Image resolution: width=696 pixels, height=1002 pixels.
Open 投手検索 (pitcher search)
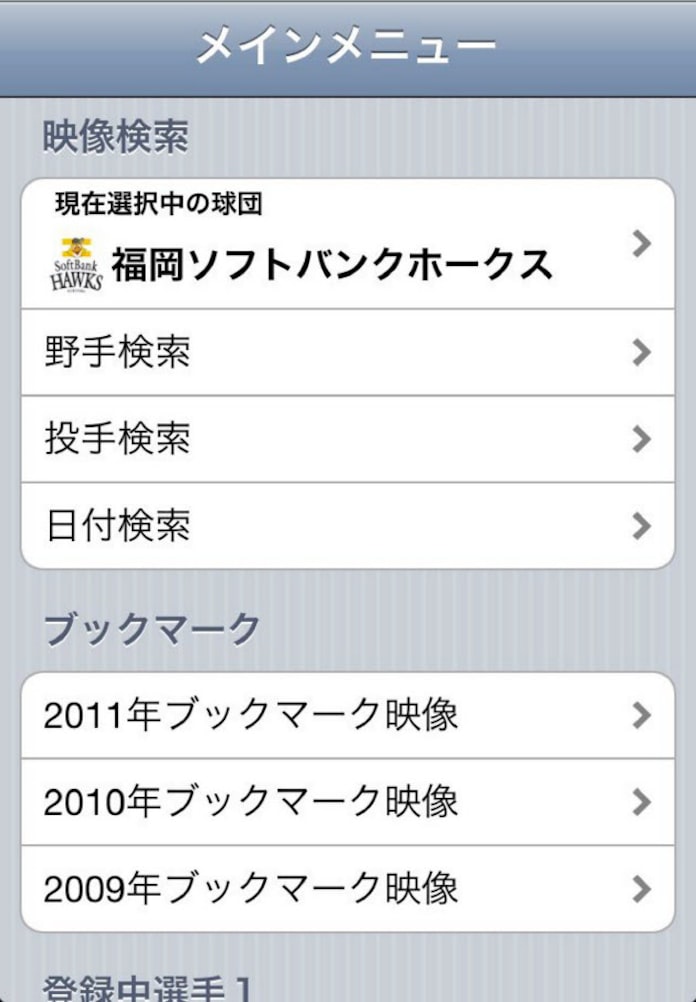(347, 440)
